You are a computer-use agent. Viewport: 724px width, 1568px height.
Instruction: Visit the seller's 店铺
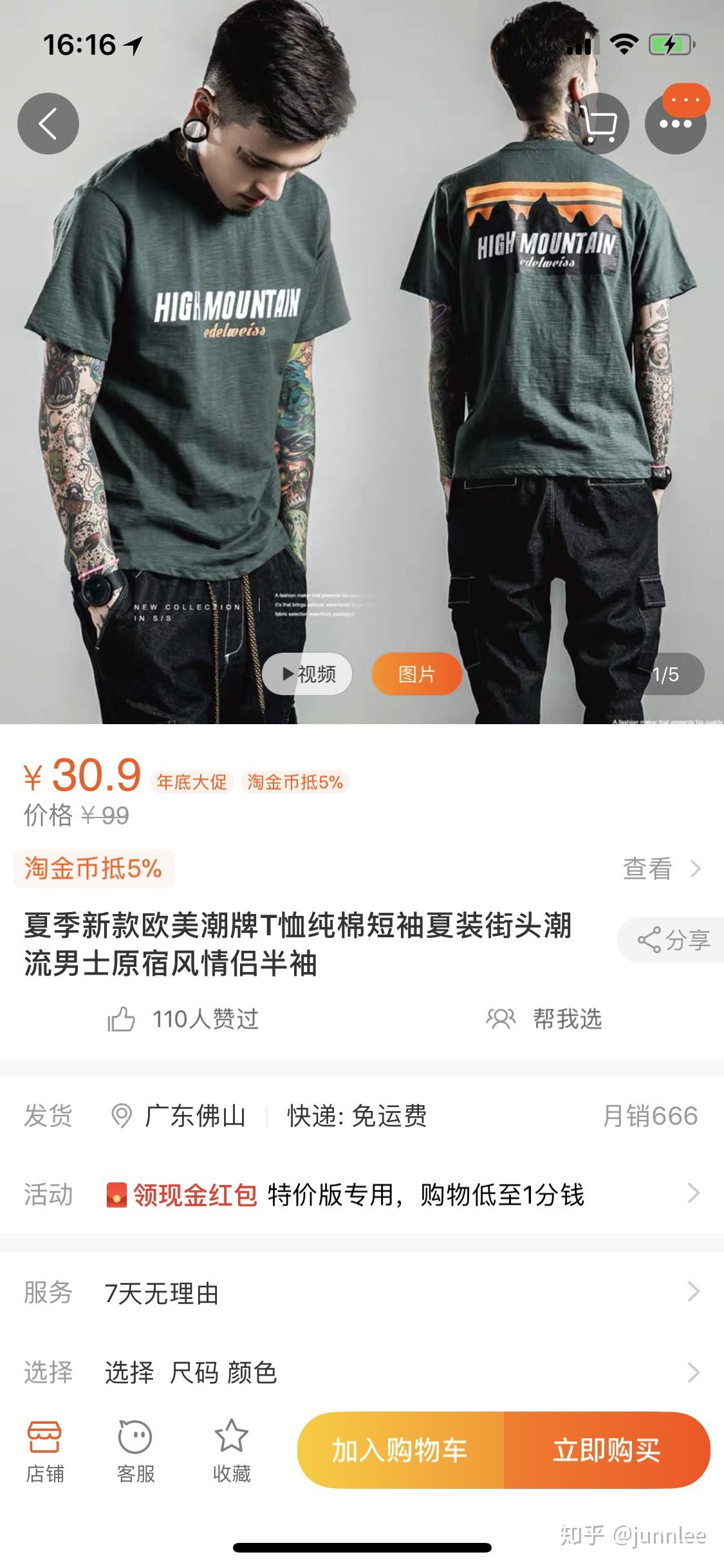pyautogui.click(x=45, y=1451)
